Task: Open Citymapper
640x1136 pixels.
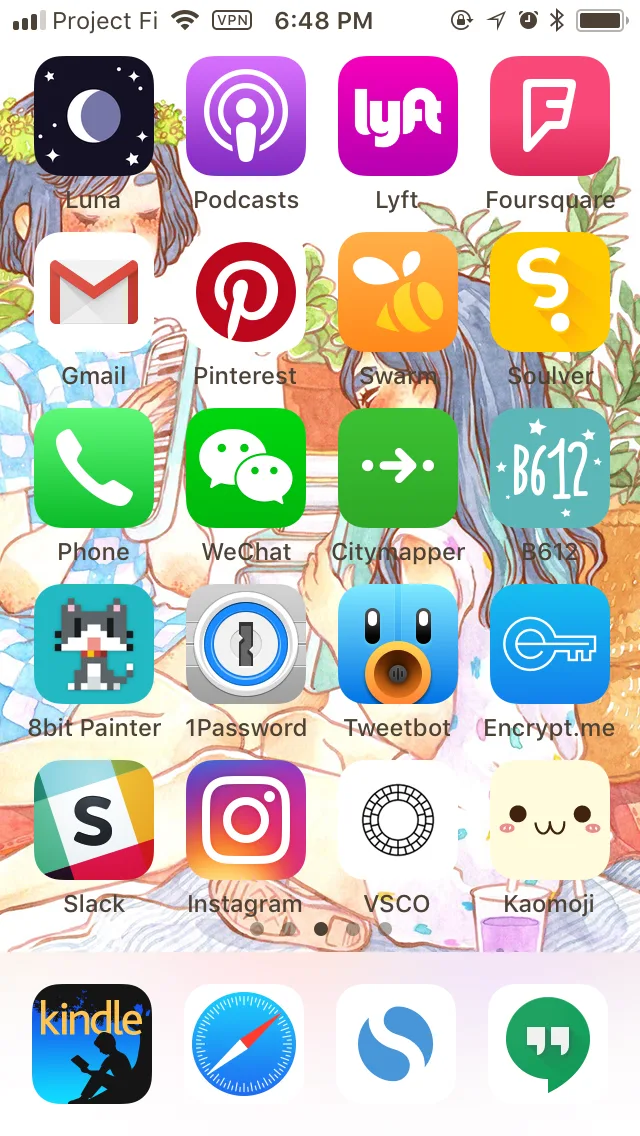Action: [398, 468]
